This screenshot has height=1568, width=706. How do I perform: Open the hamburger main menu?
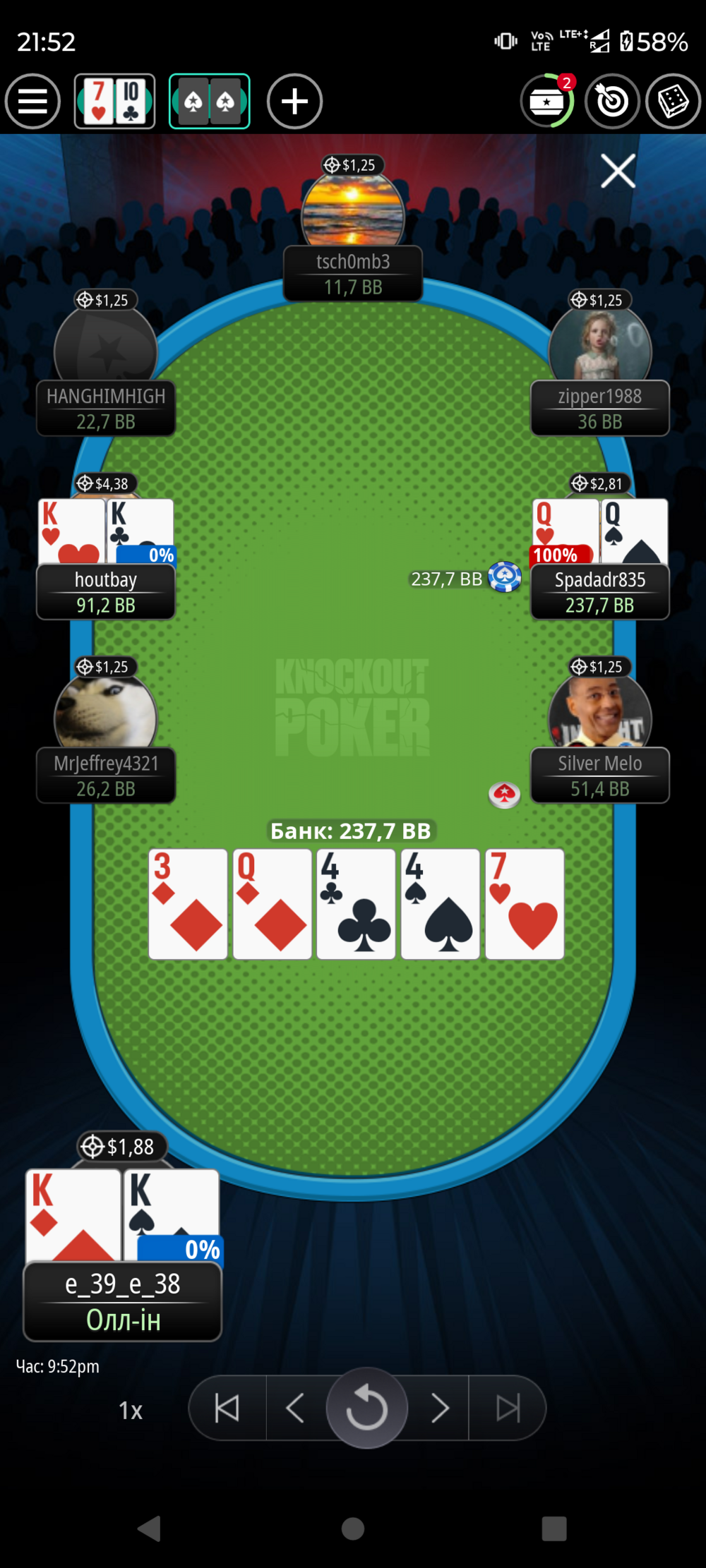(32, 102)
